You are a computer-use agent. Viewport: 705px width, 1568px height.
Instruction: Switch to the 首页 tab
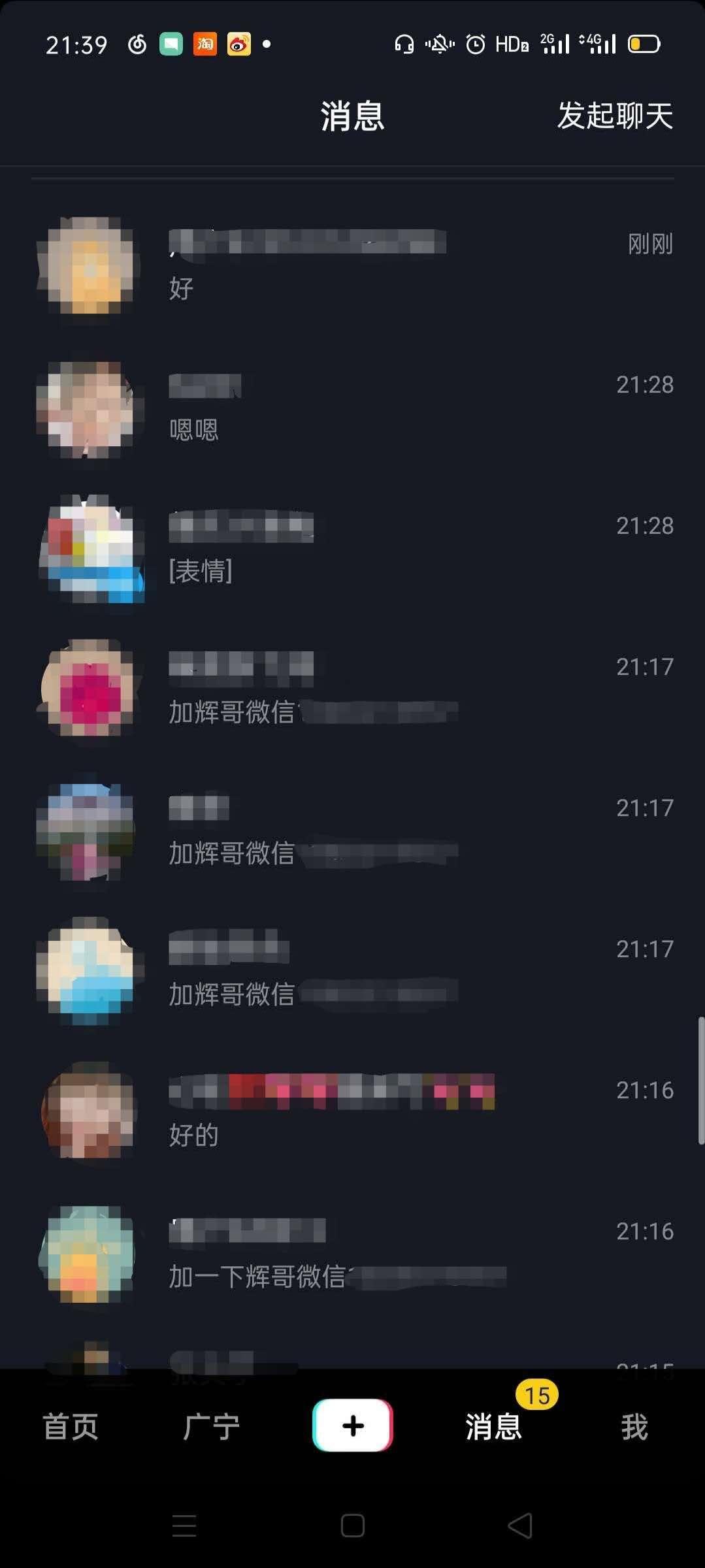71,1426
